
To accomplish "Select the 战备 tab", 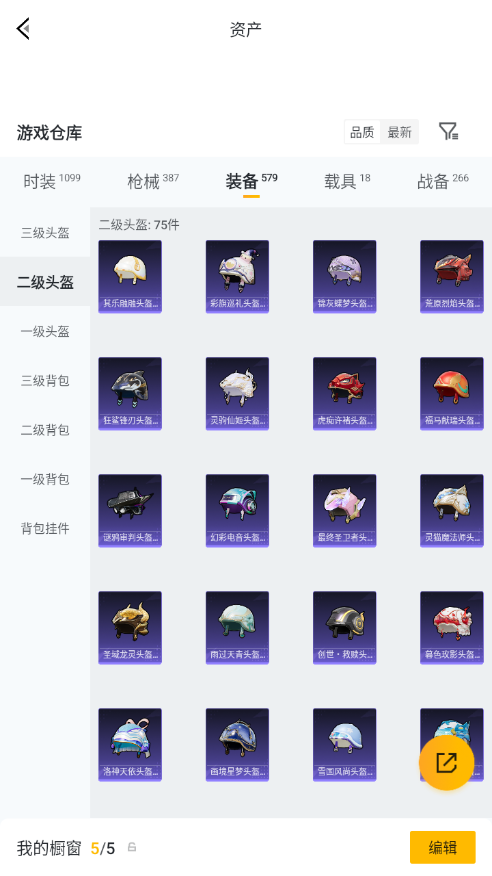I will point(443,181).
